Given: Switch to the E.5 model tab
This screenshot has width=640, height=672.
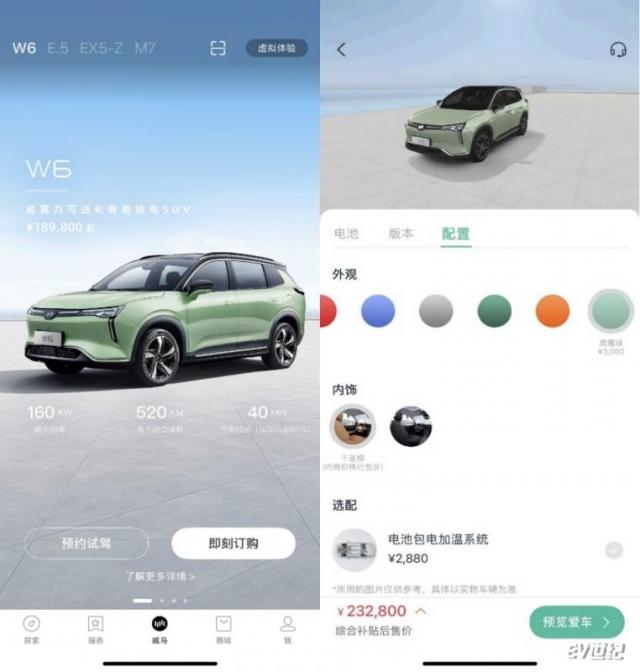Looking at the screenshot, I should (58, 48).
